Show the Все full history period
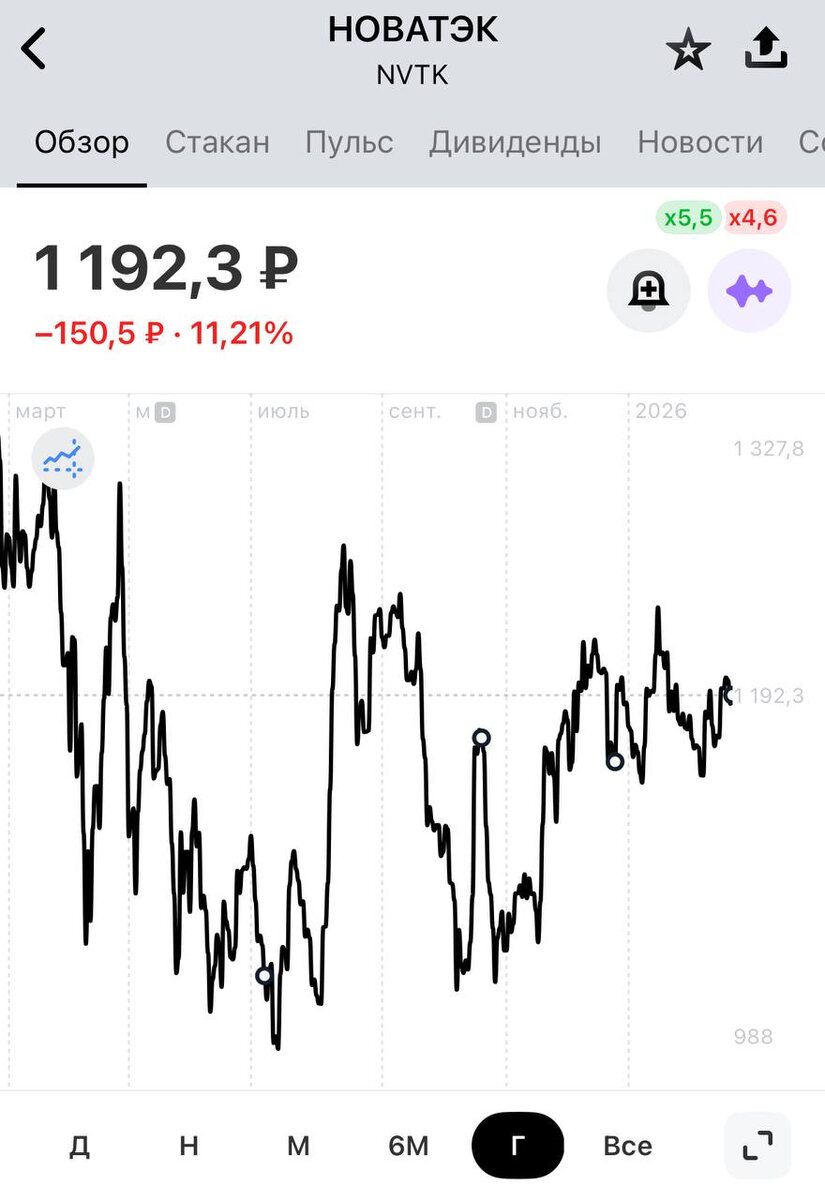 627,1146
